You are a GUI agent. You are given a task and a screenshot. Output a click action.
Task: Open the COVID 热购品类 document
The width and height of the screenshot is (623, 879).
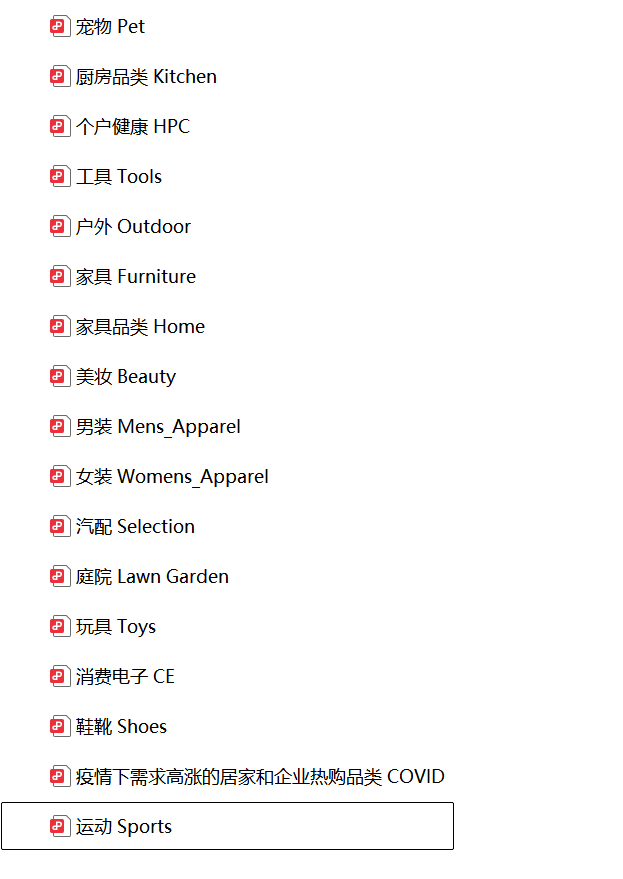point(260,777)
